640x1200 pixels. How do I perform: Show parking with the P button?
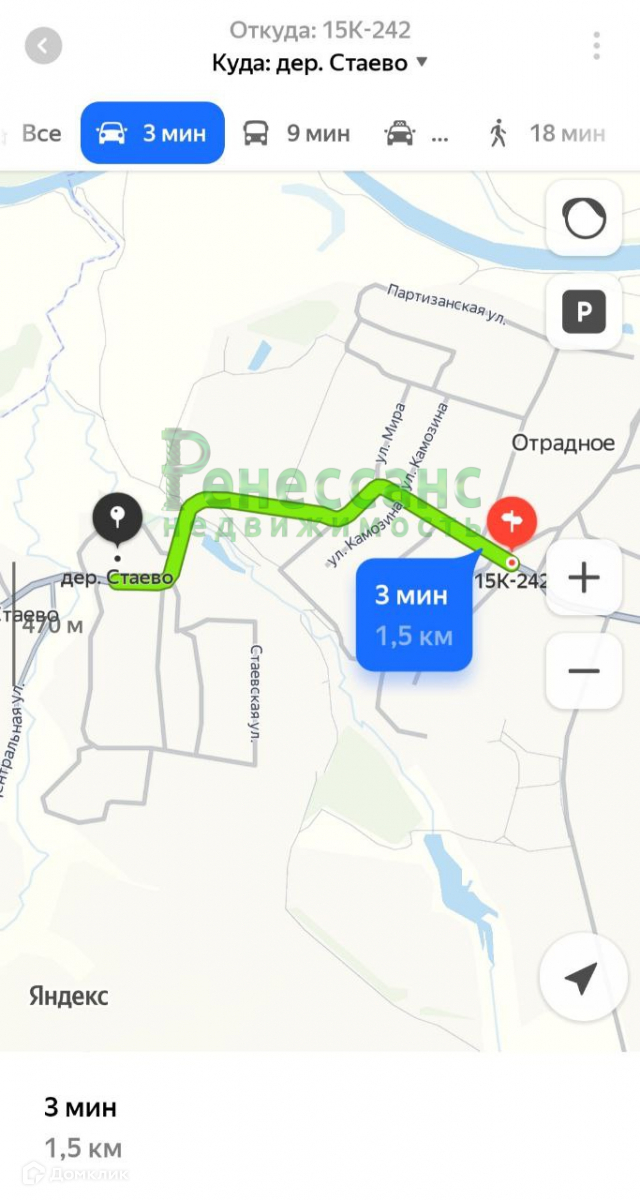coord(585,314)
